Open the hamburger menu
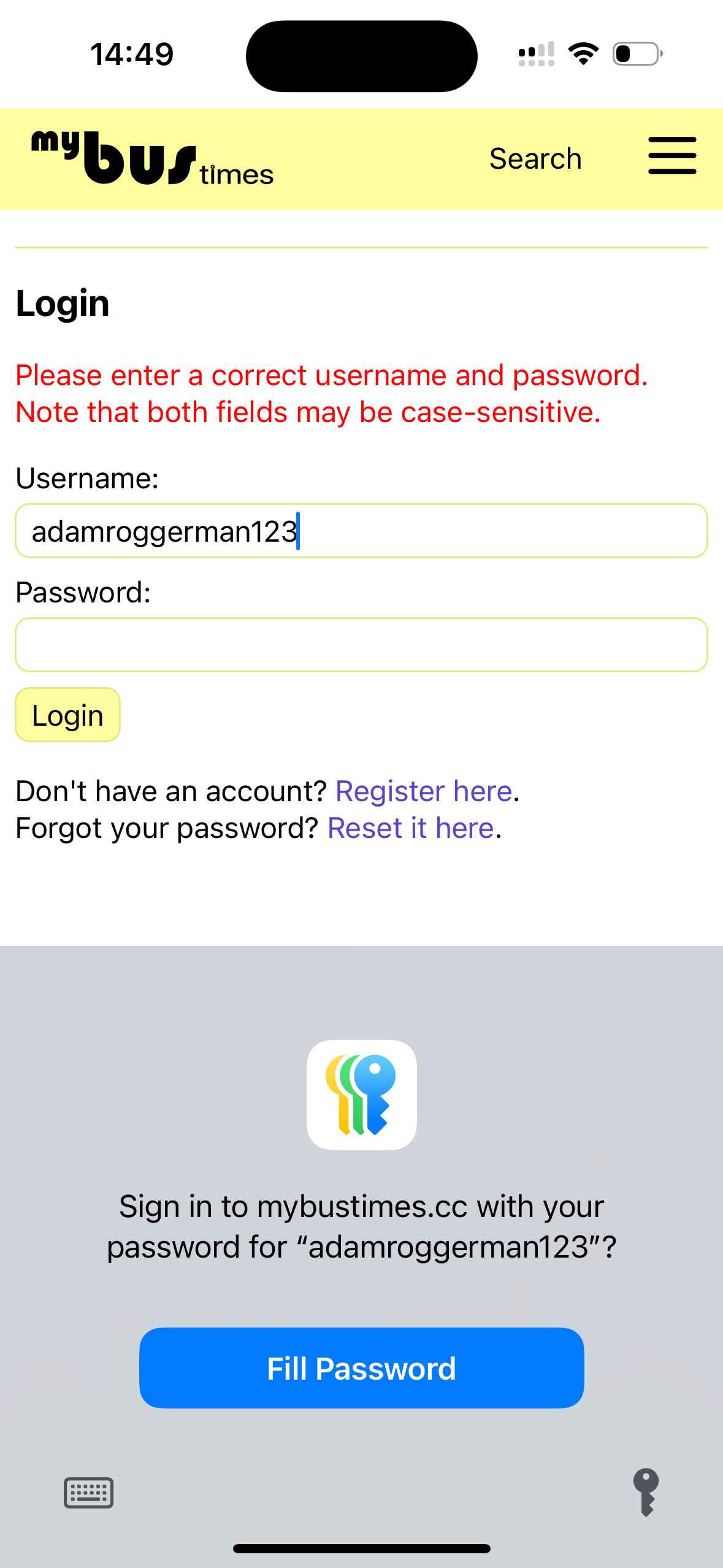The height and width of the screenshot is (1568, 723). click(672, 156)
